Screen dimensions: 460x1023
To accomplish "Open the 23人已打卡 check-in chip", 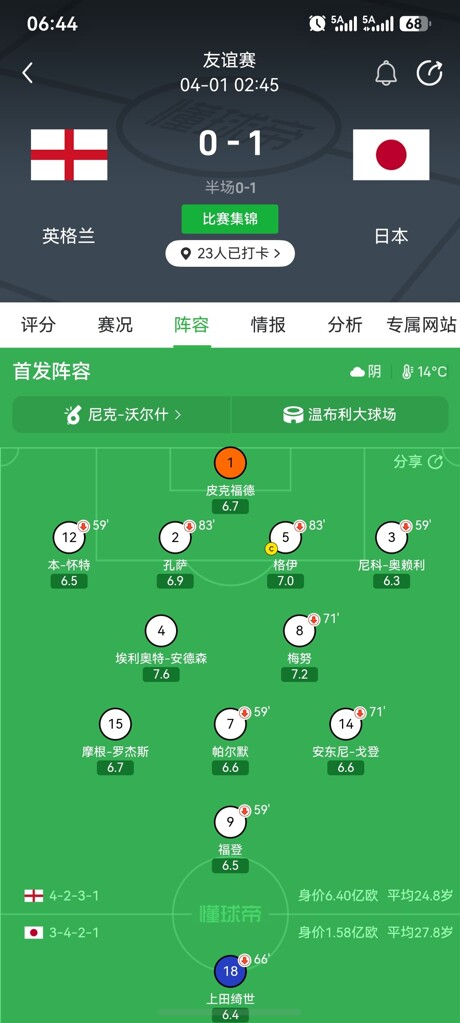I will 230,254.
